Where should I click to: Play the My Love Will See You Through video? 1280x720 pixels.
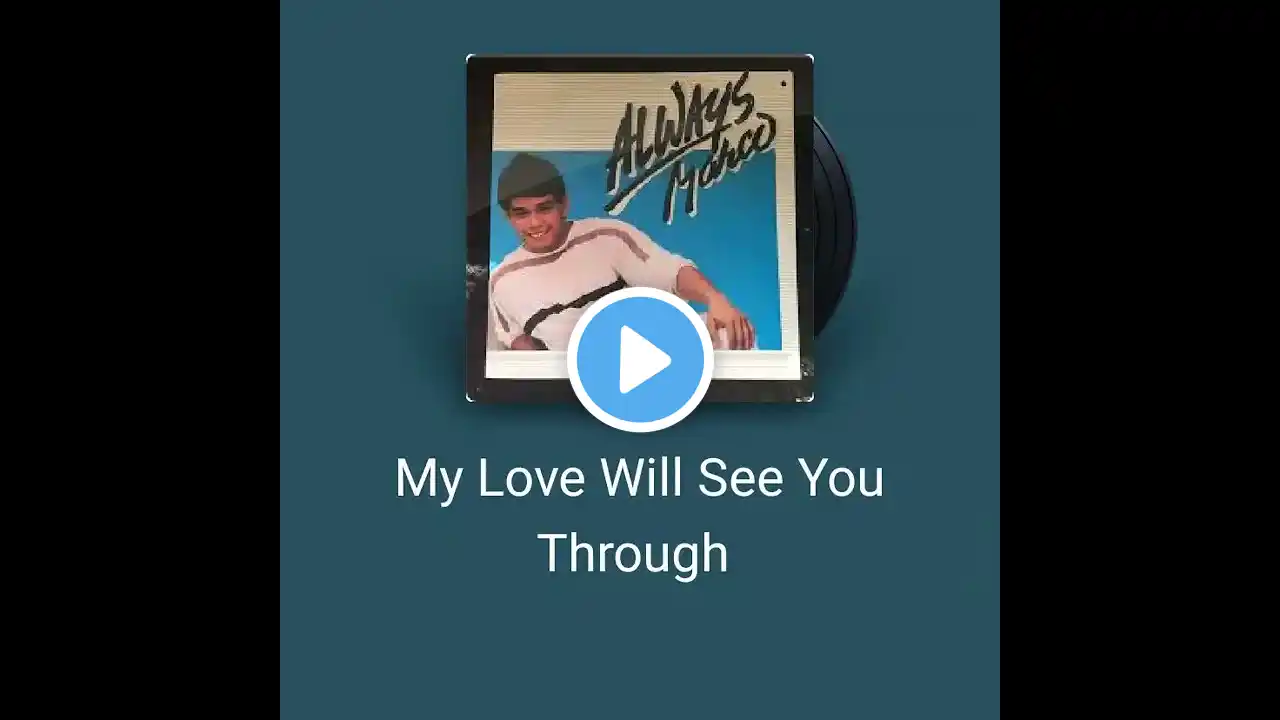click(x=640, y=359)
